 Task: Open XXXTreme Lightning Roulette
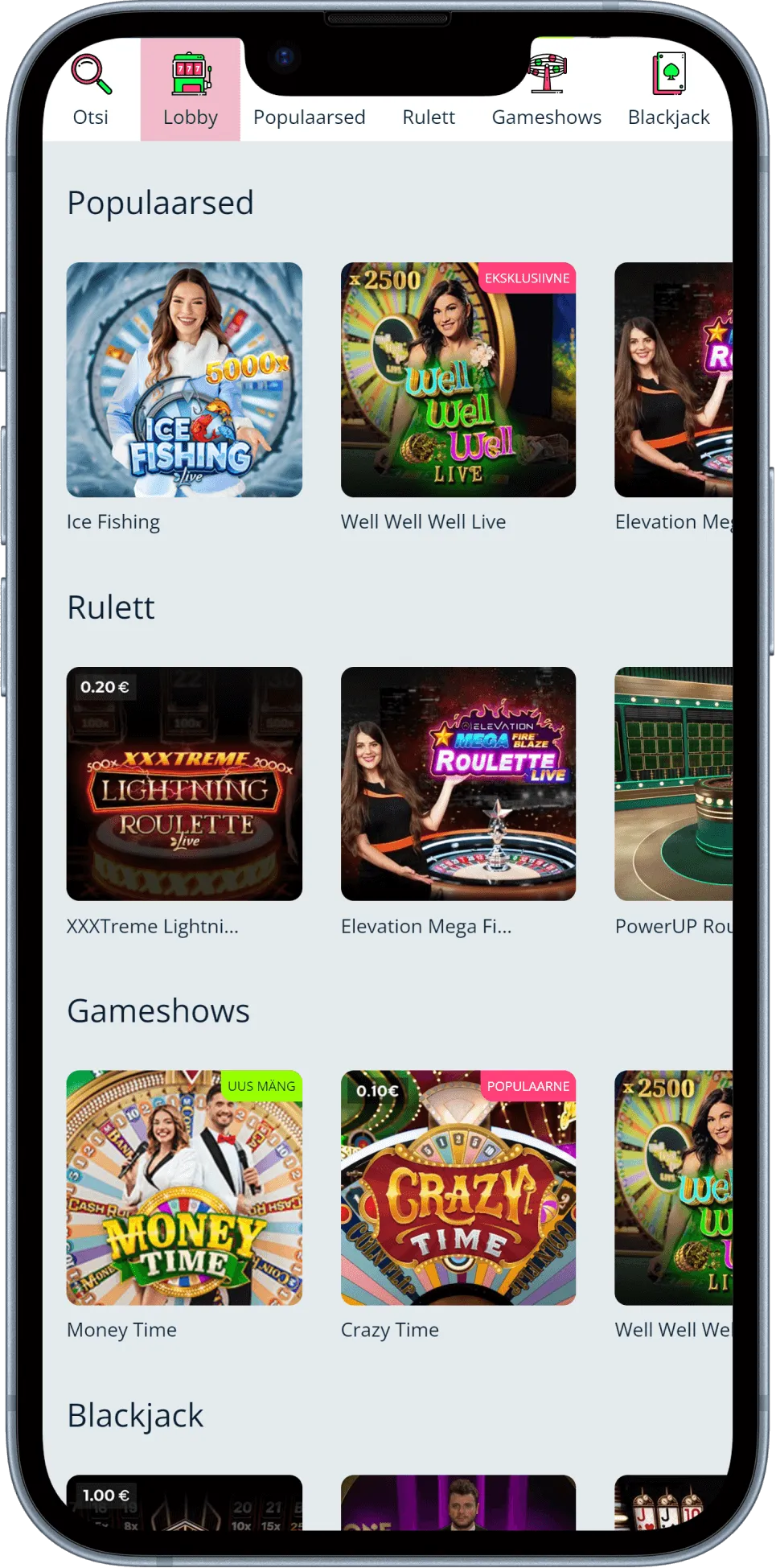coord(184,784)
